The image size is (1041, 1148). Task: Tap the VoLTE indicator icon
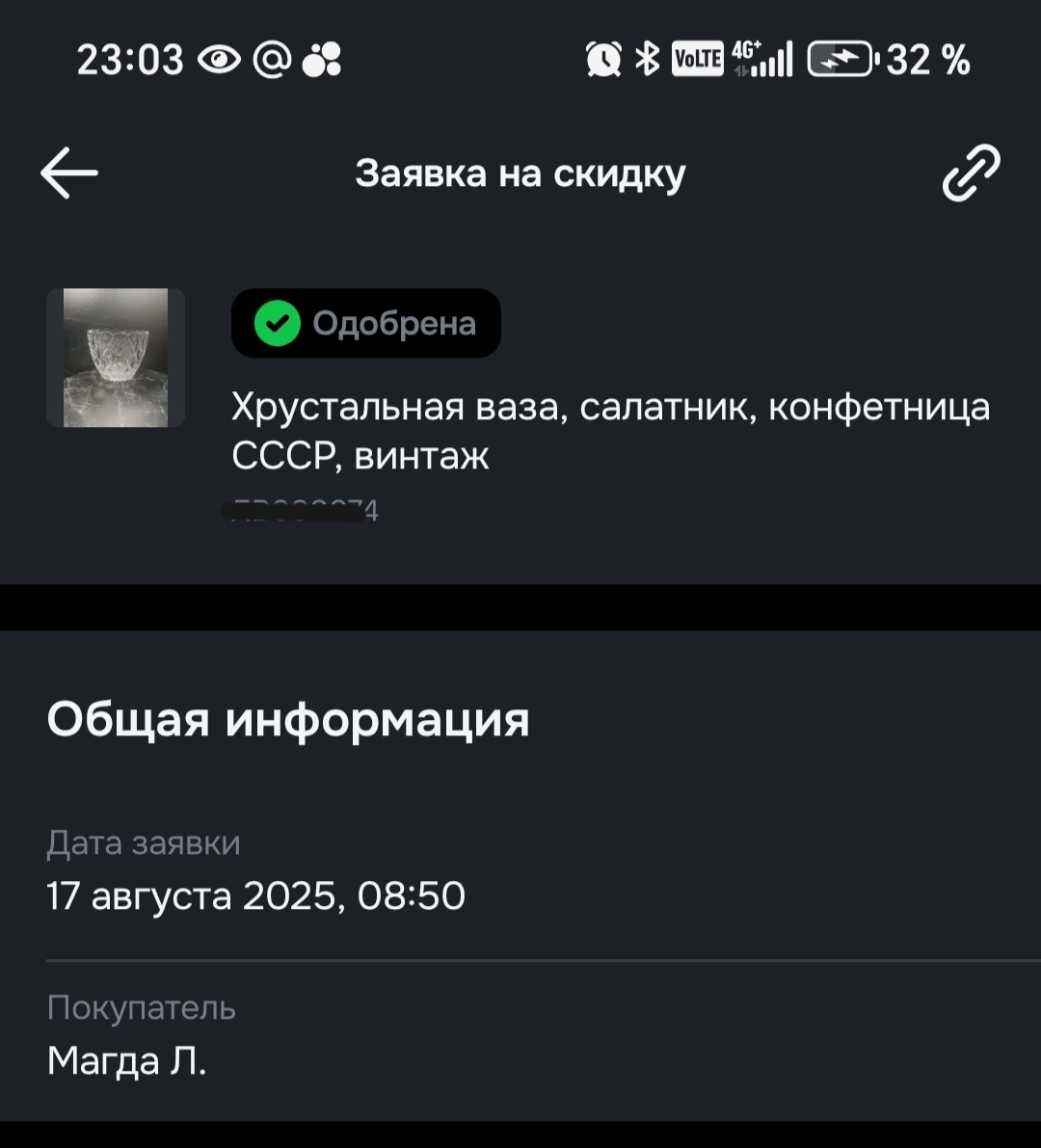point(696,58)
